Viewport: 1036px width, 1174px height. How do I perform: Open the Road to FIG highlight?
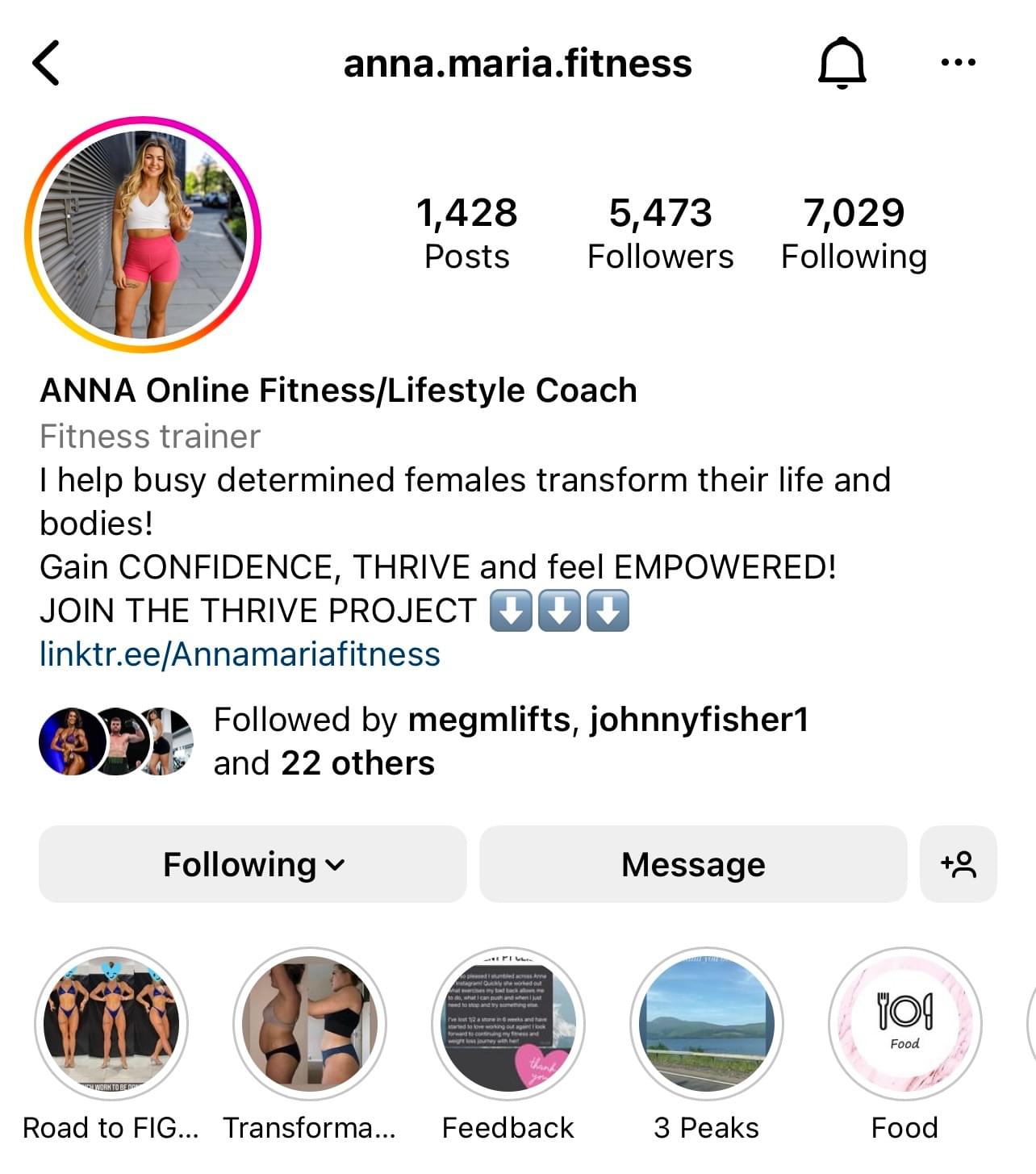pyautogui.click(x=111, y=1024)
